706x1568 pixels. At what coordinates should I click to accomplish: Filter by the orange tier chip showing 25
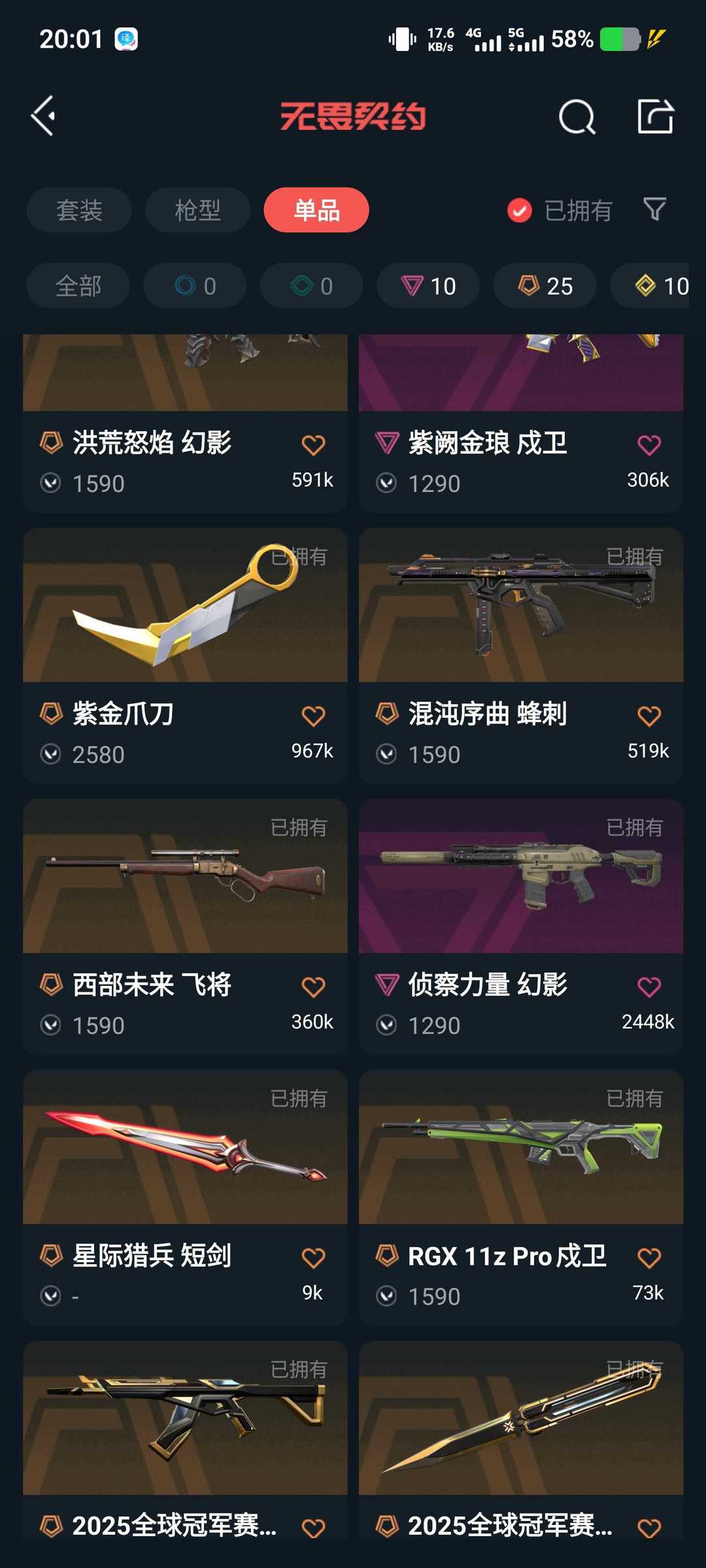545,286
